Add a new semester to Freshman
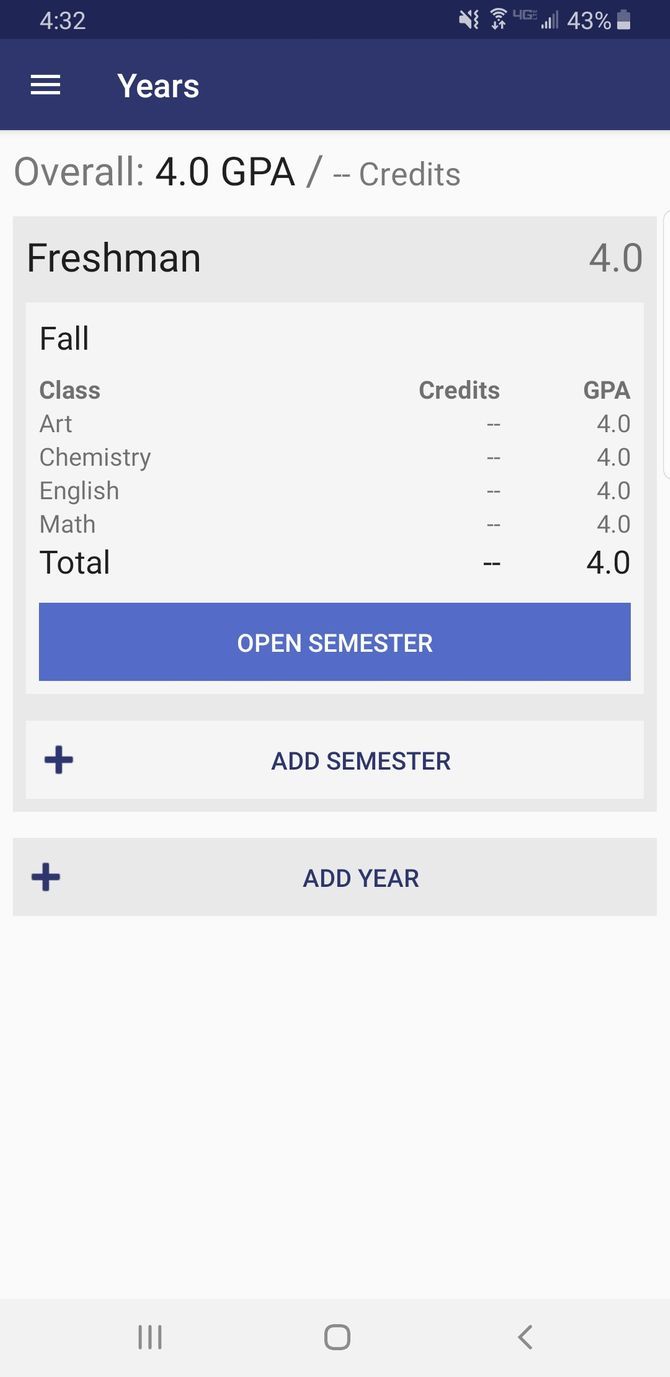The width and height of the screenshot is (670, 1377). tap(334, 761)
